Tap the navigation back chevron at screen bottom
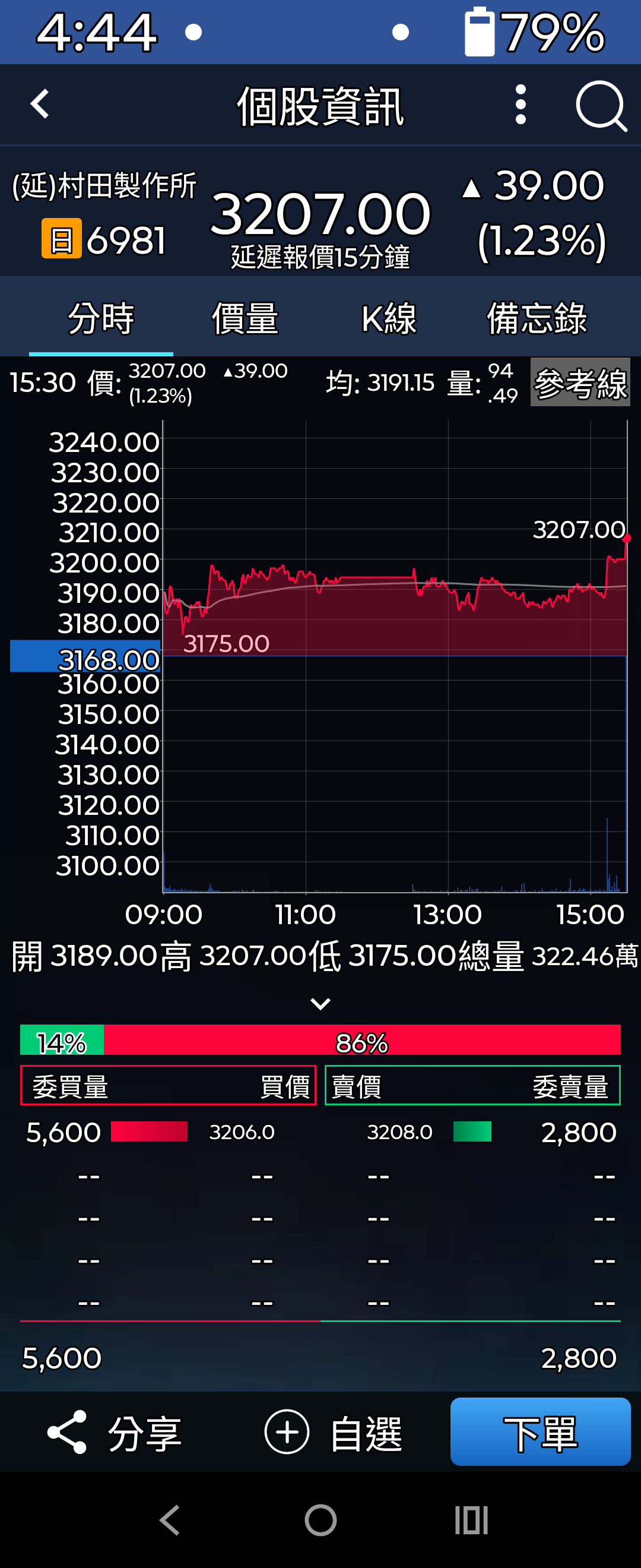641x1568 pixels. (x=169, y=1518)
